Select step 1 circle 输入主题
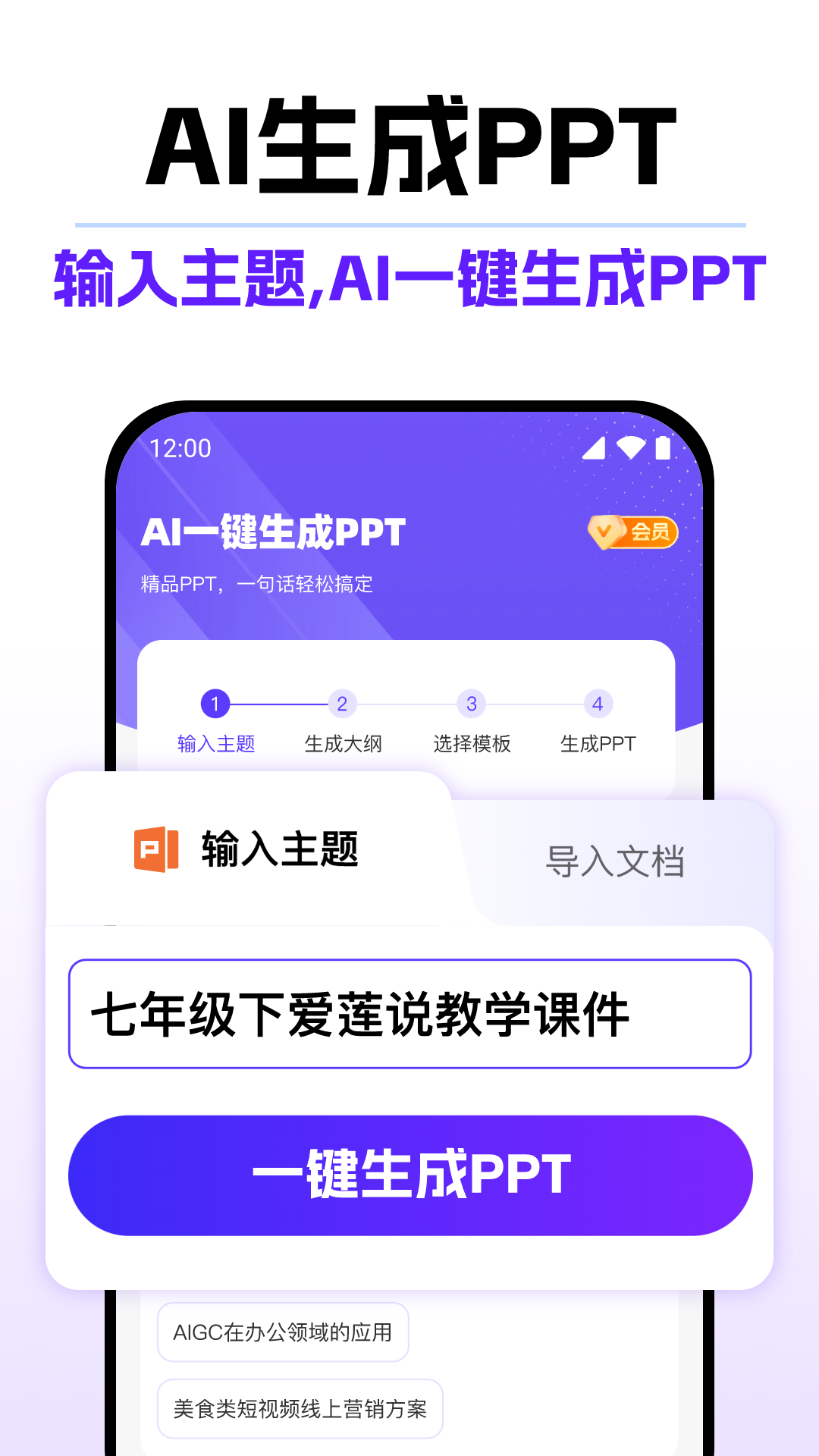819x1456 pixels. 216,704
